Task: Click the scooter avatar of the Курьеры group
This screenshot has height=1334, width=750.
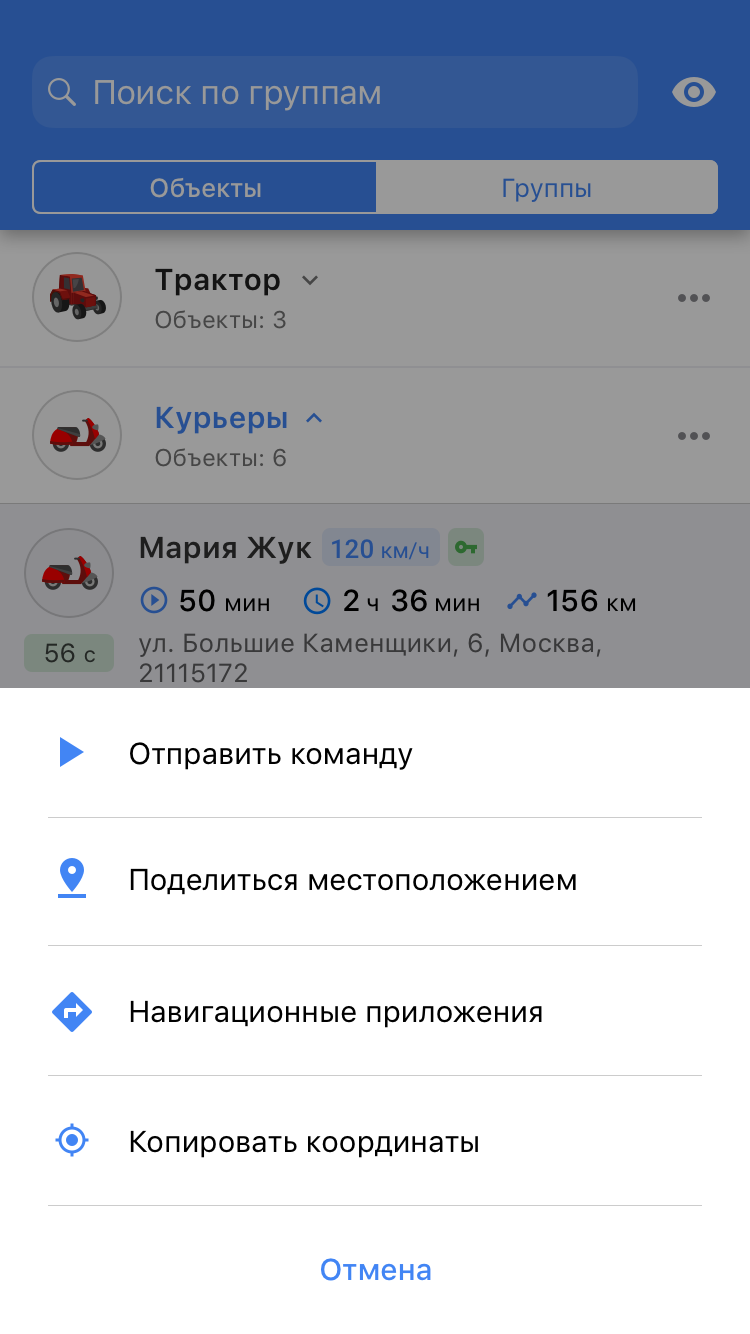Action: pyautogui.click(x=77, y=435)
